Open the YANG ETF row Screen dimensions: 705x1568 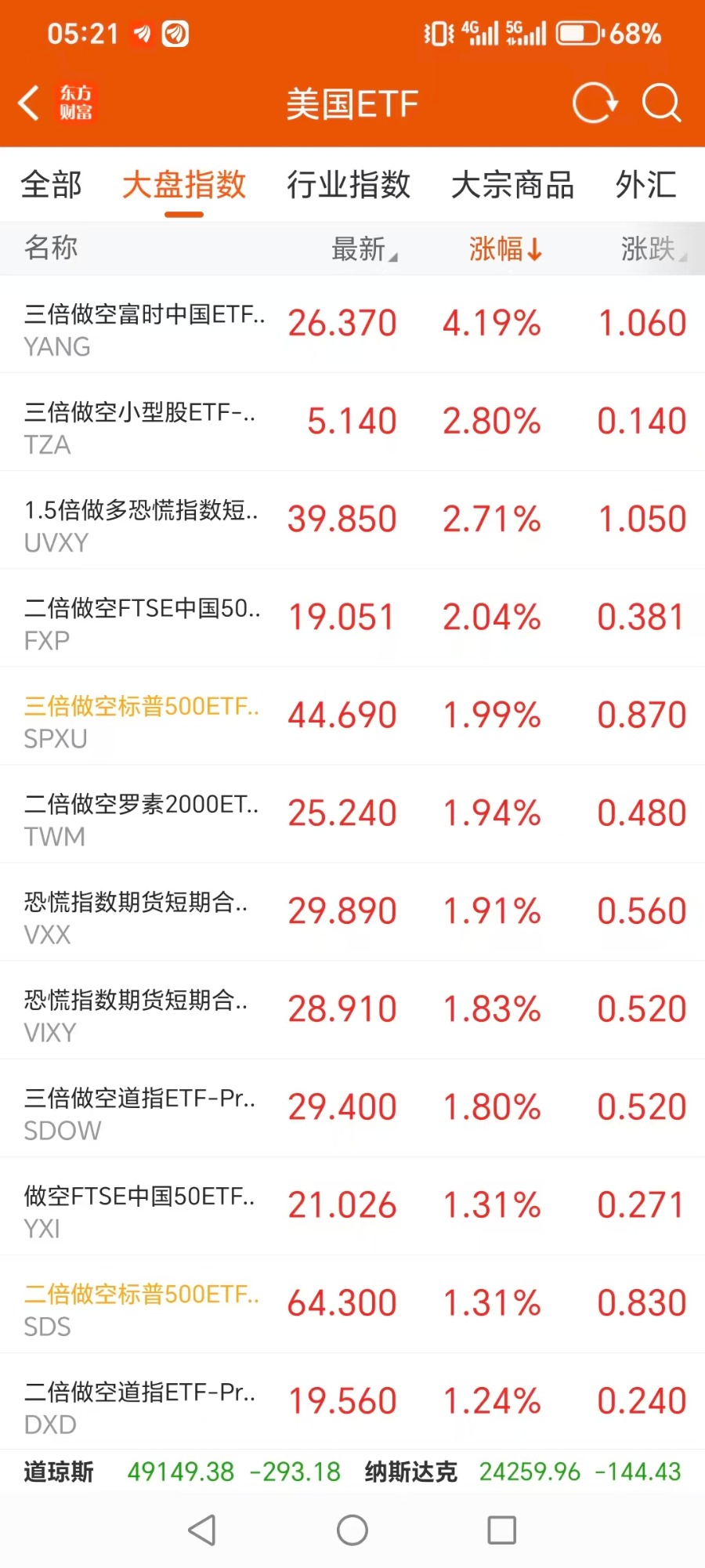click(352, 324)
